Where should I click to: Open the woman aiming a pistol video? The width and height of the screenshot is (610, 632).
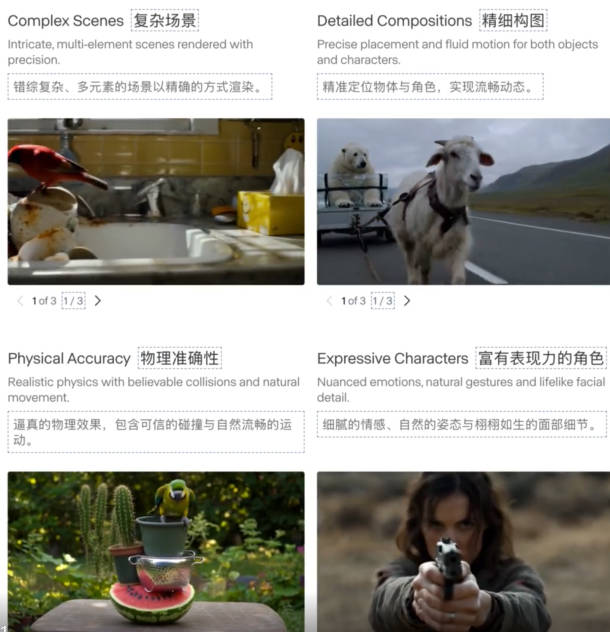point(463,550)
